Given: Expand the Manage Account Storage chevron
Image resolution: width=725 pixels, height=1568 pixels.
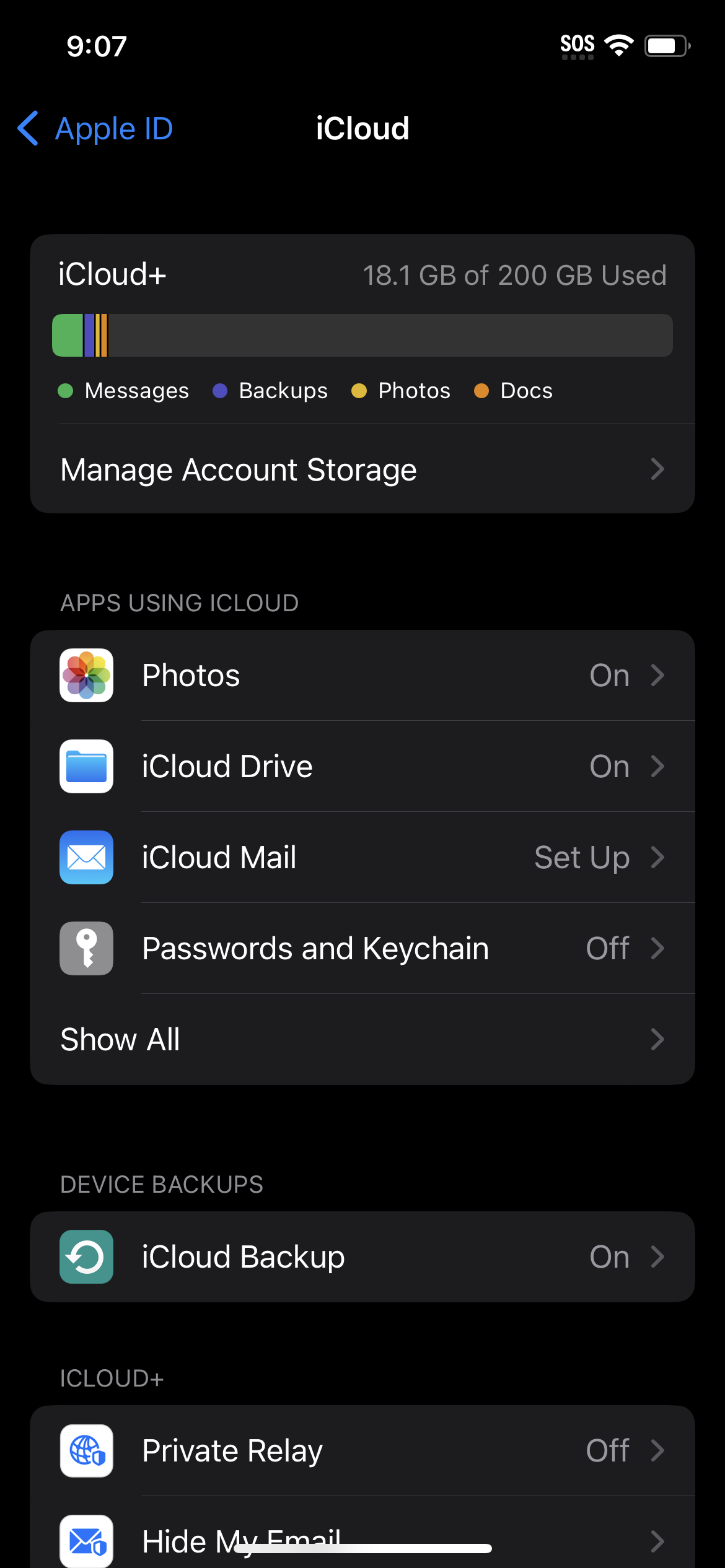Looking at the screenshot, I should pyautogui.click(x=658, y=469).
